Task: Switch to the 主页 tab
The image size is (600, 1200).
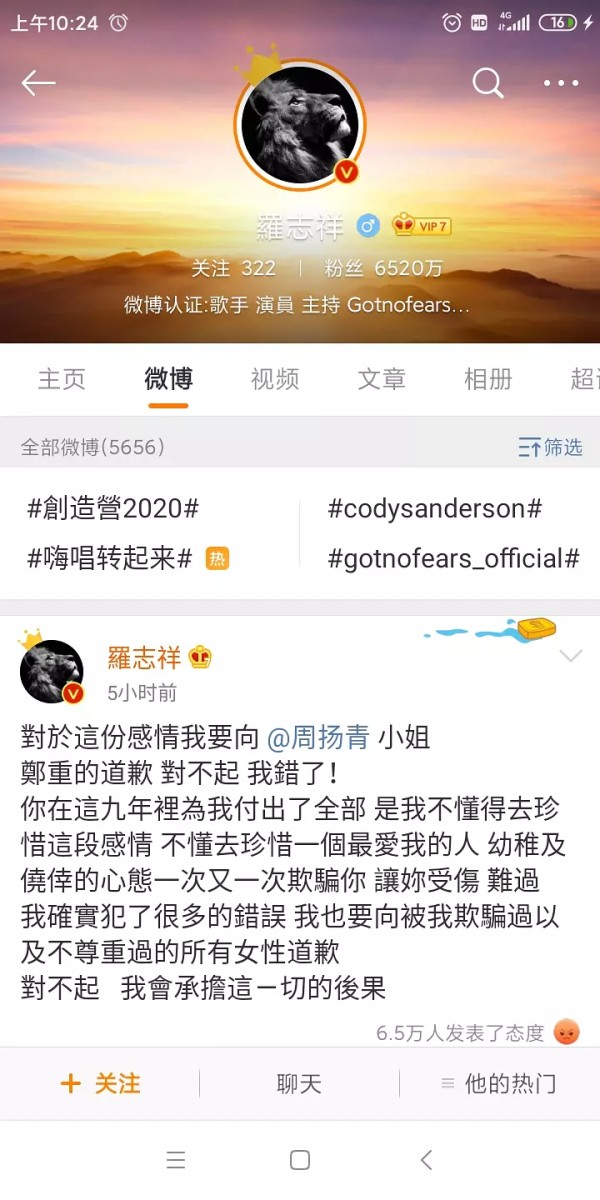Action: tap(62, 379)
